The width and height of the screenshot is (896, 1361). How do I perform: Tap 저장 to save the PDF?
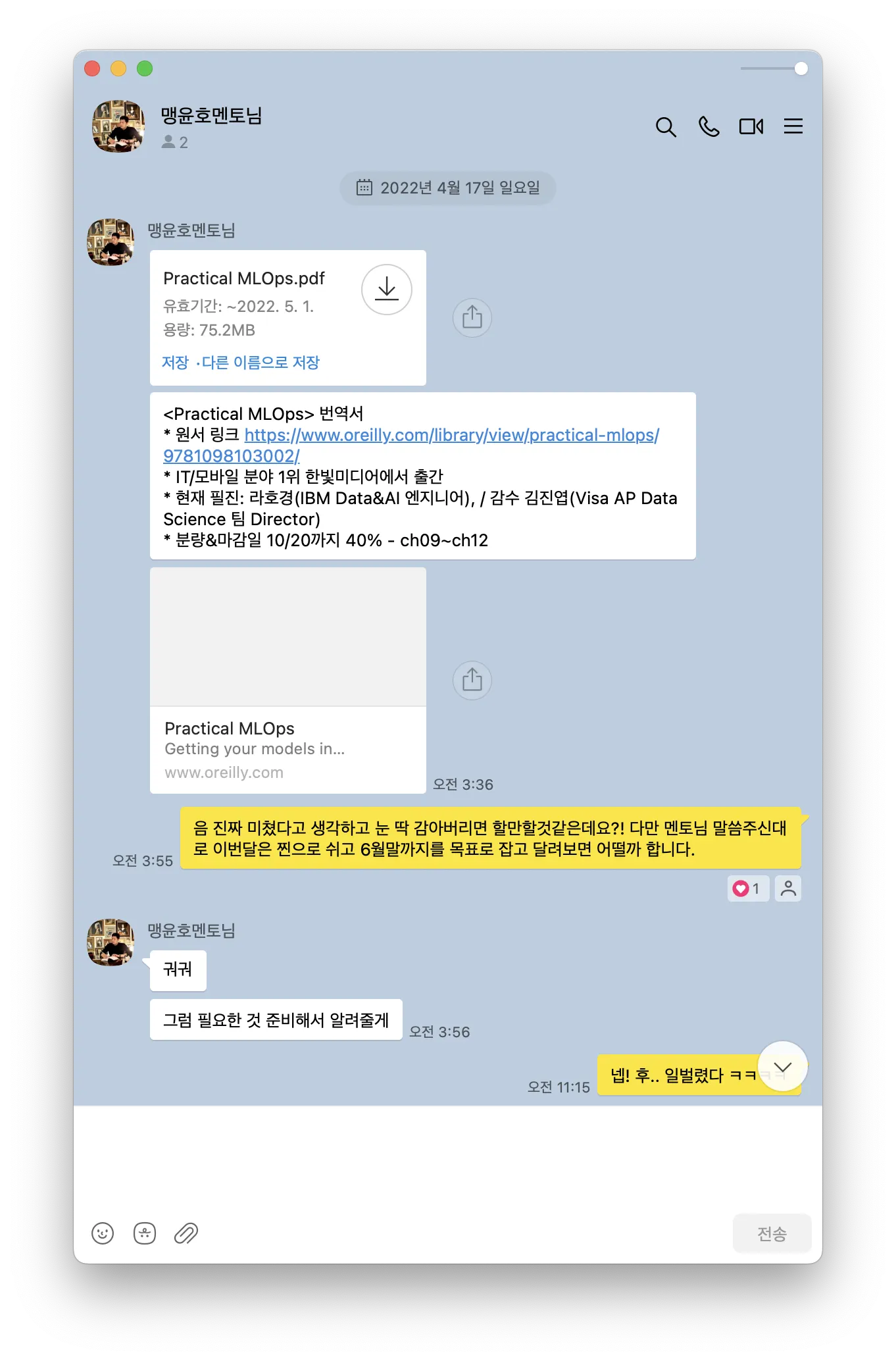pyautogui.click(x=175, y=363)
